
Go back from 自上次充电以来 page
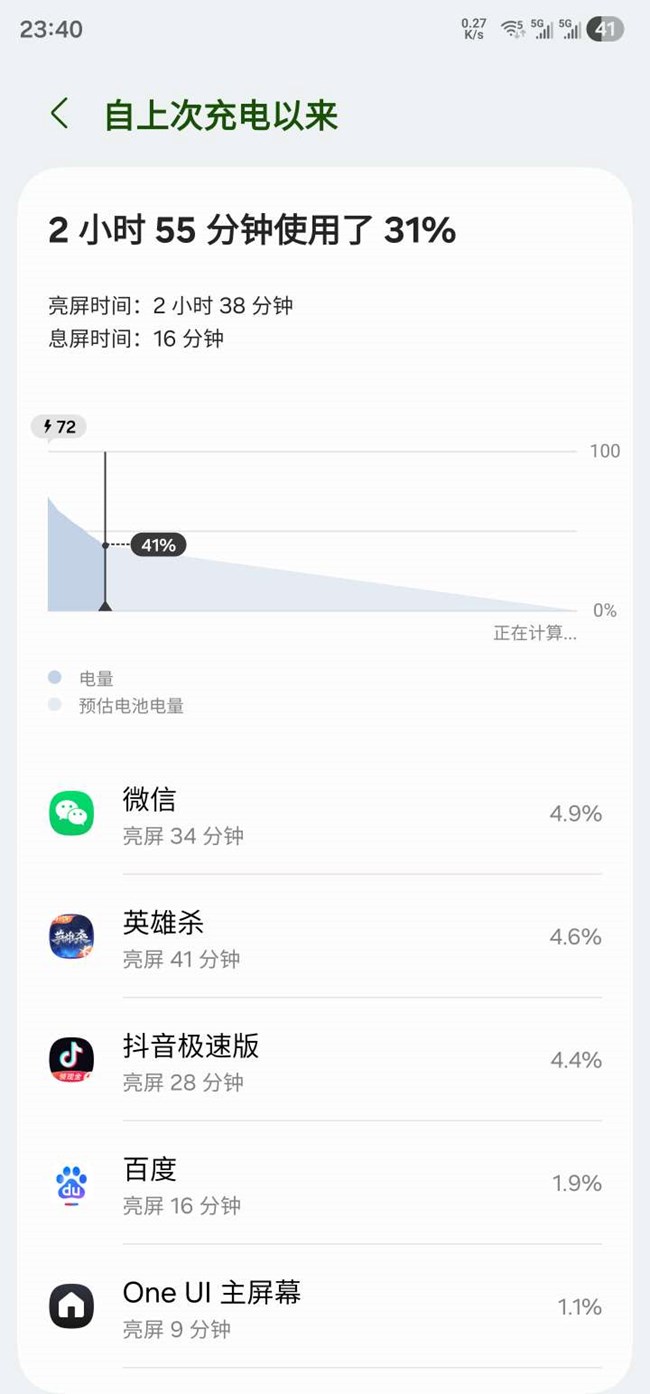click(60, 114)
